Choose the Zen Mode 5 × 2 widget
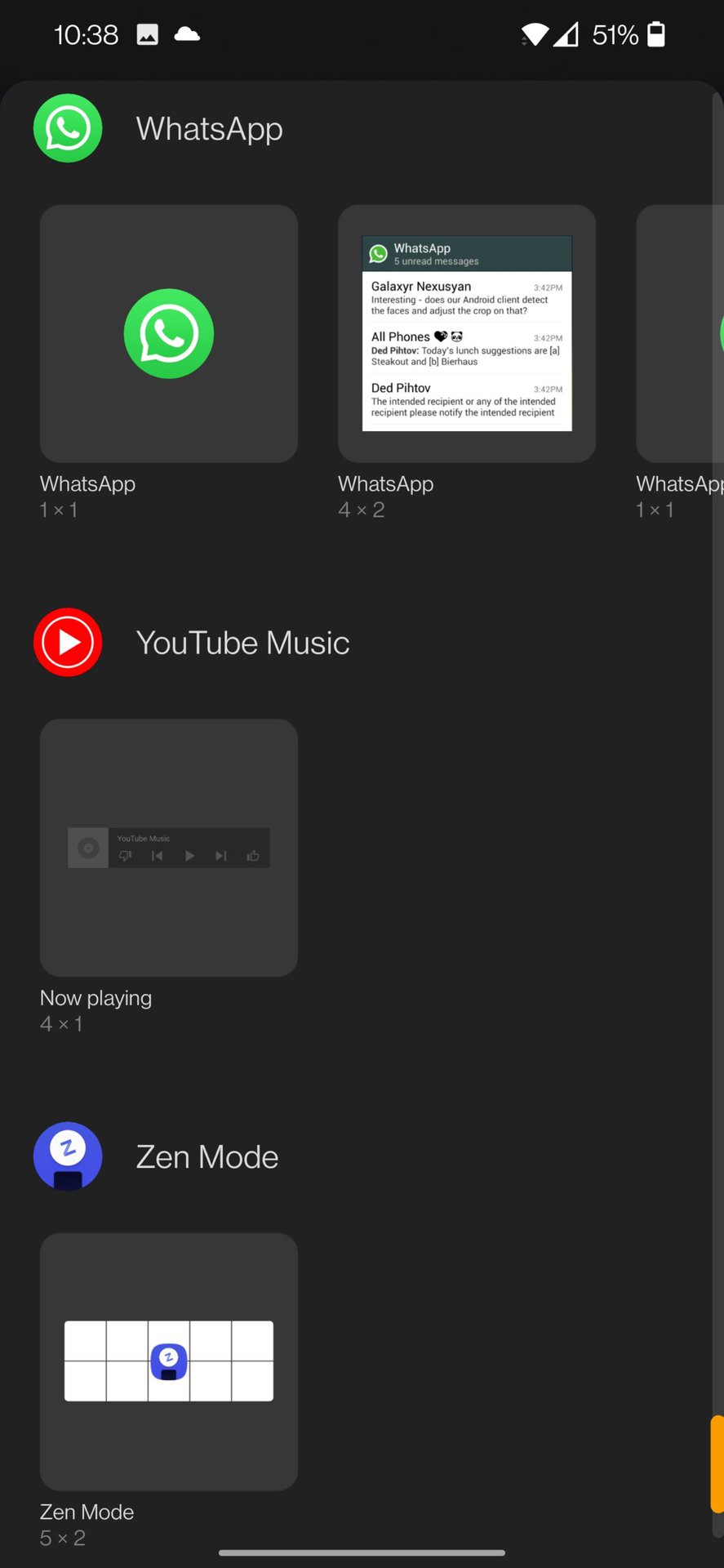 (169, 1361)
